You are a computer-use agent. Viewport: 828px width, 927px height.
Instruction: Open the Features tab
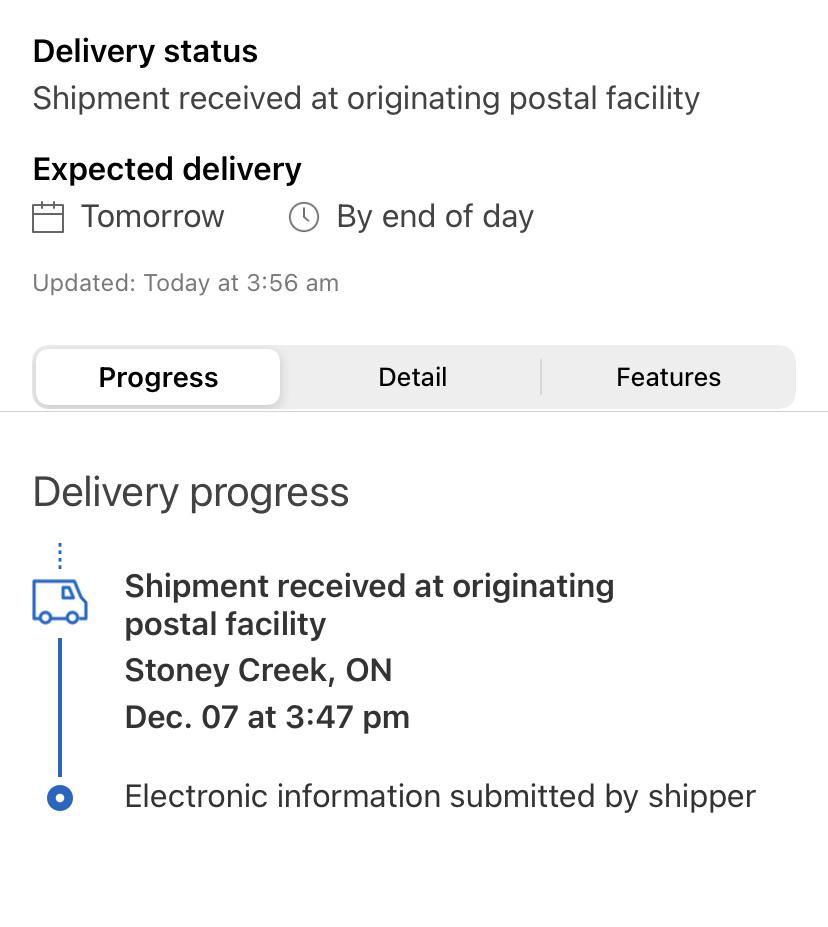point(668,377)
